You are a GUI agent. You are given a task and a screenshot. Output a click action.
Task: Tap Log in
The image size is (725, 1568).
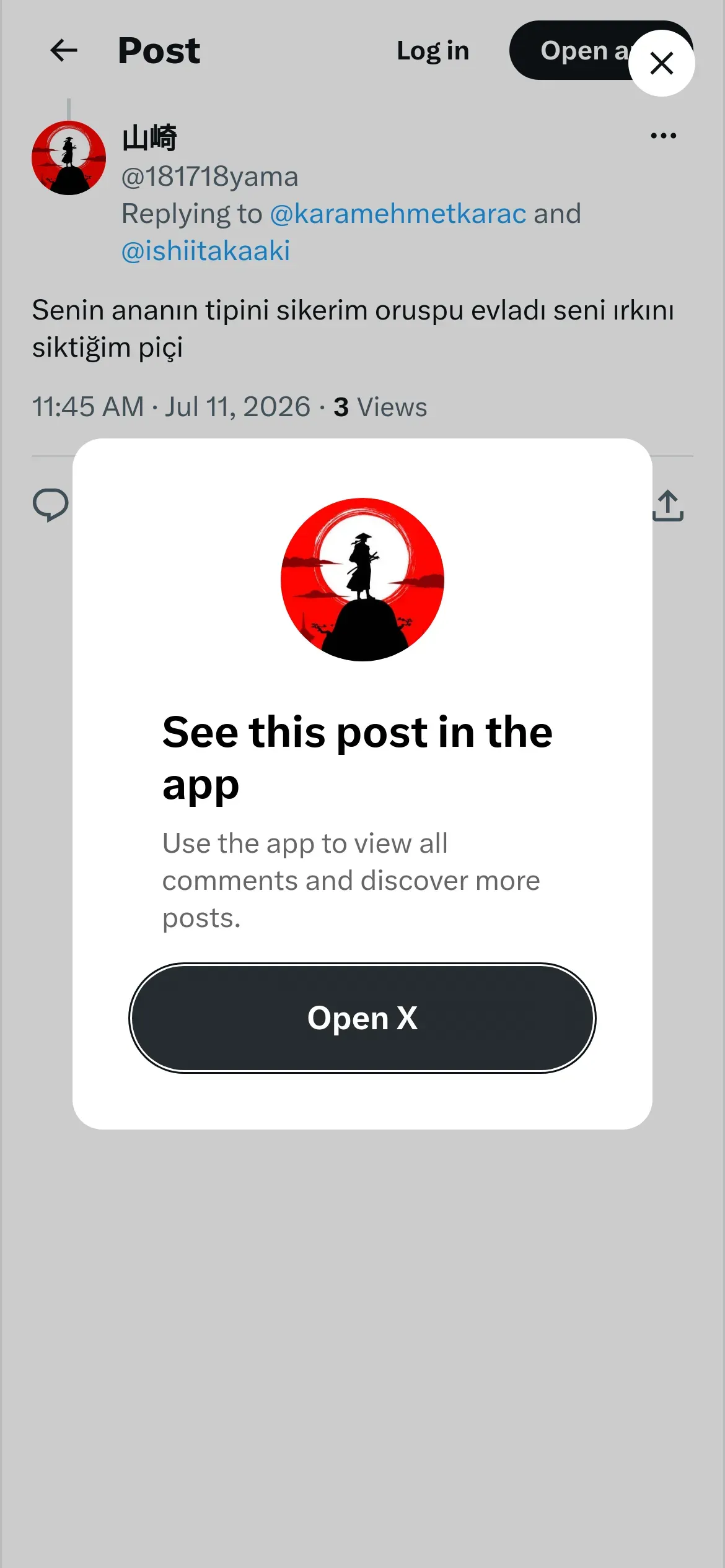point(433,51)
